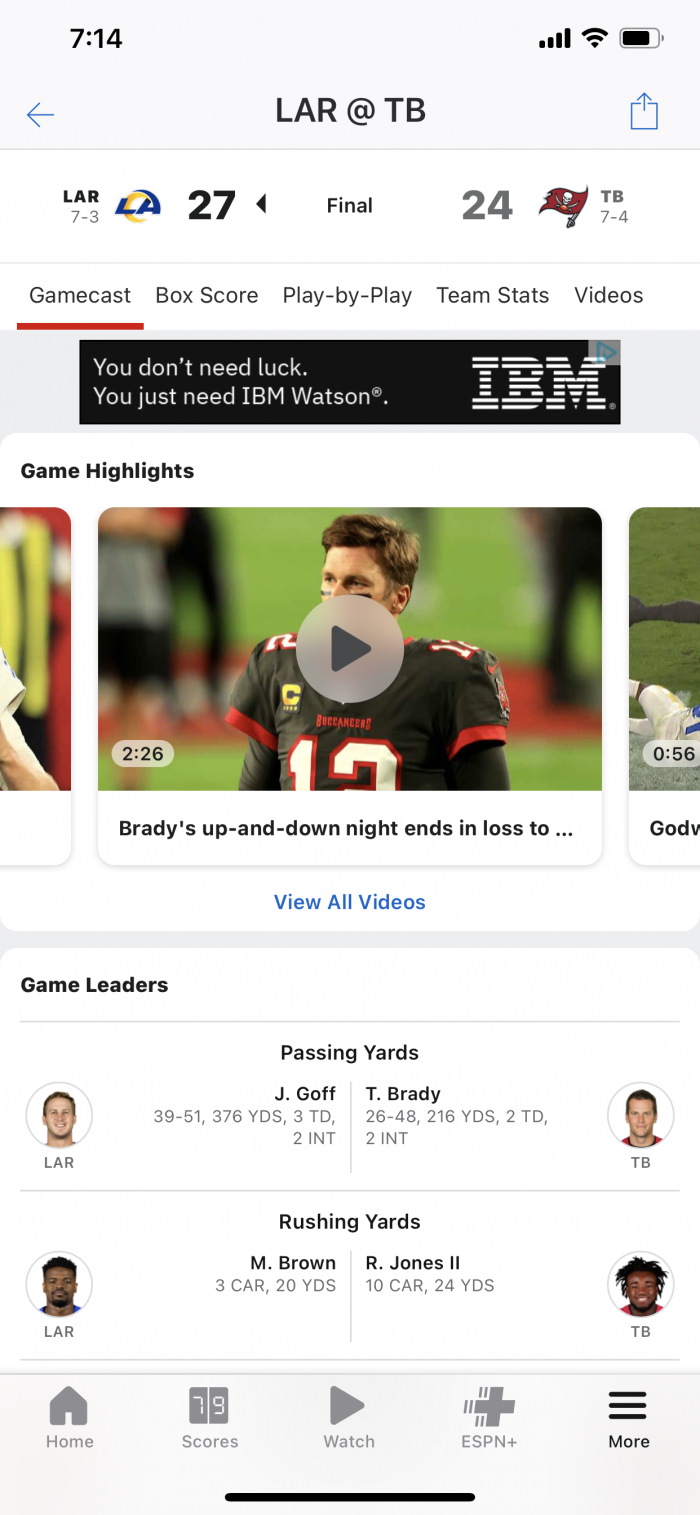Viewport: 700px width, 1515px height.
Task: Open J. Goff's player photo
Action: point(59,1115)
